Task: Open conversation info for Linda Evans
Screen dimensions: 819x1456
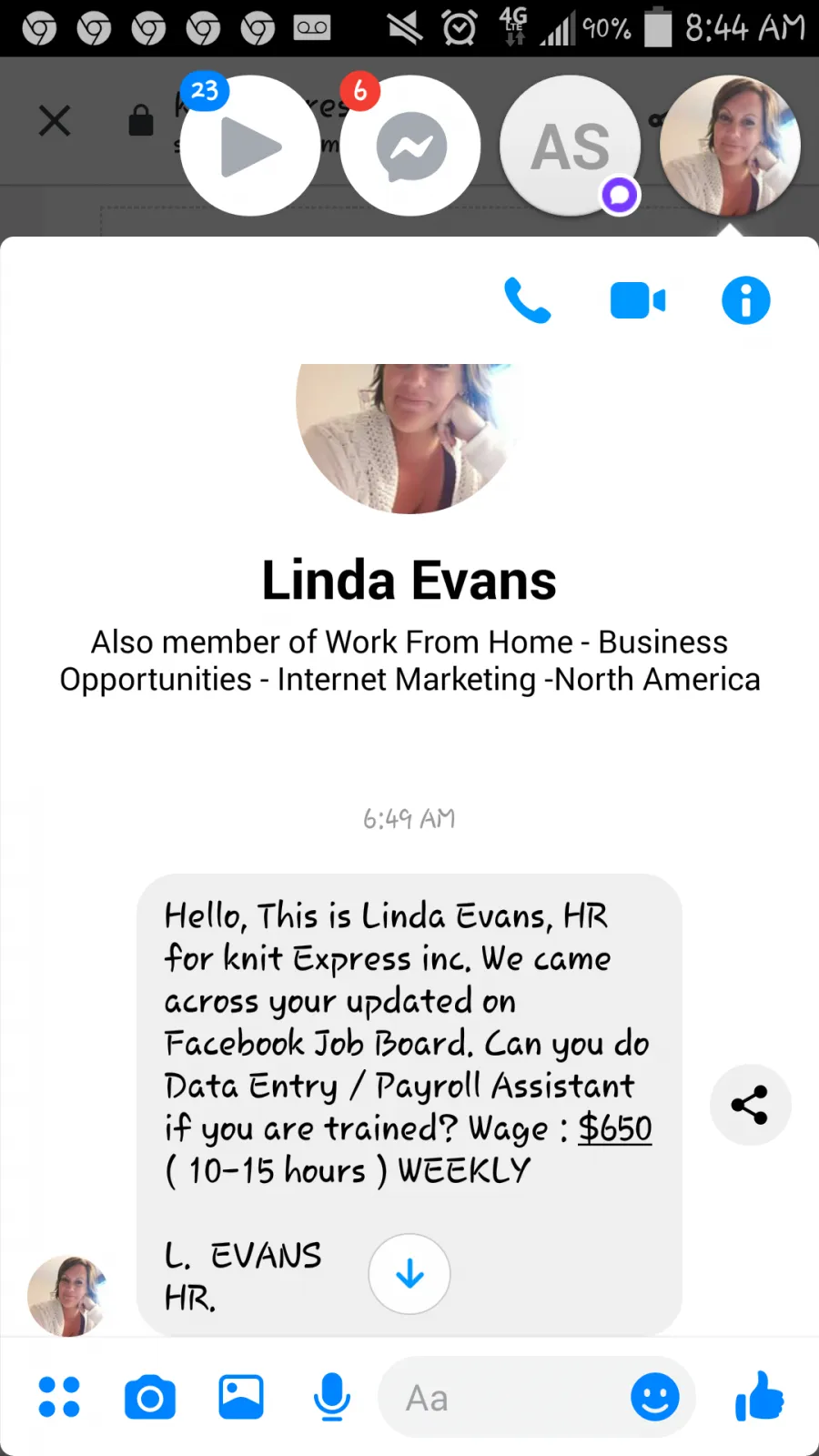Action: (745, 300)
